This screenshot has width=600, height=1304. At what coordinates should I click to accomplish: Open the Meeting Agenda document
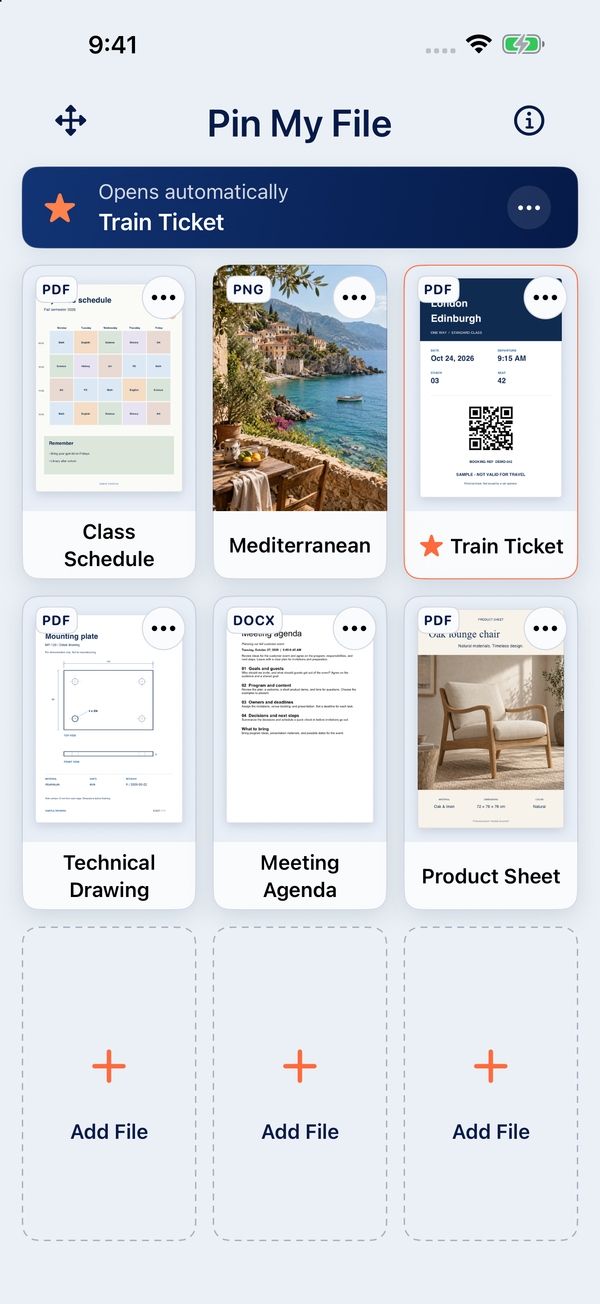[x=300, y=753]
